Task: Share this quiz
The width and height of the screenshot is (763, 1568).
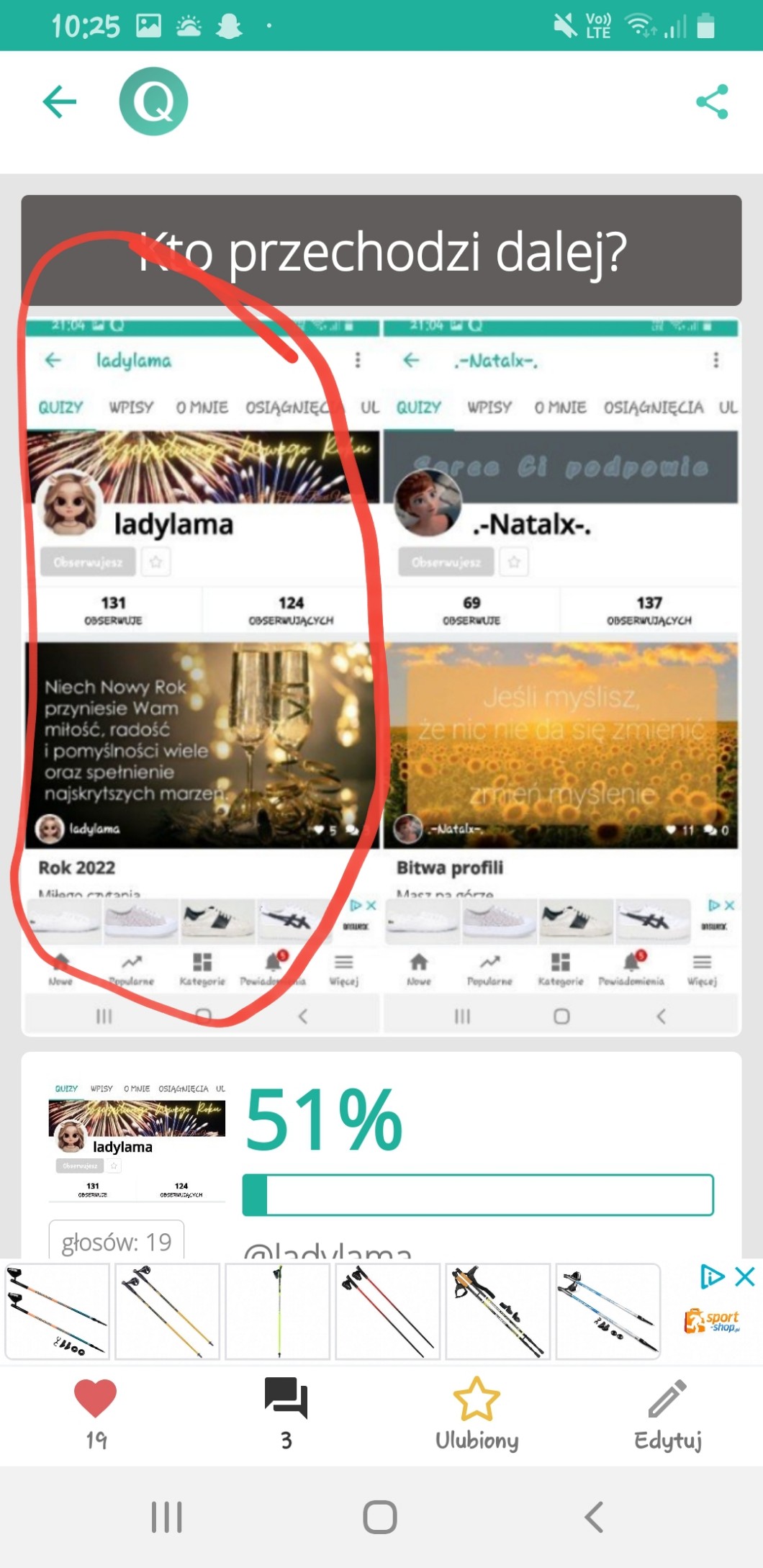Action: click(x=712, y=102)
